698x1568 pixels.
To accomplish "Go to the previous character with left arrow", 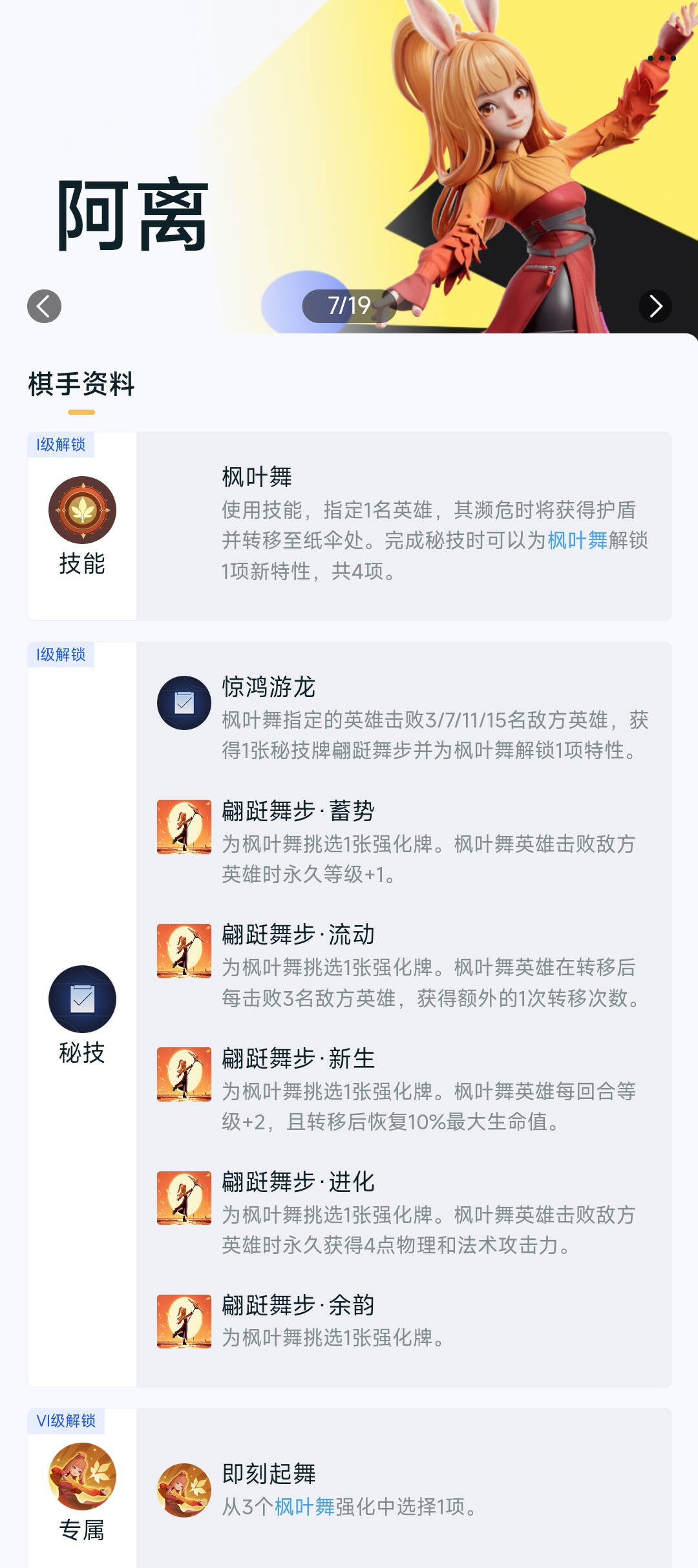I will point(44,306).
